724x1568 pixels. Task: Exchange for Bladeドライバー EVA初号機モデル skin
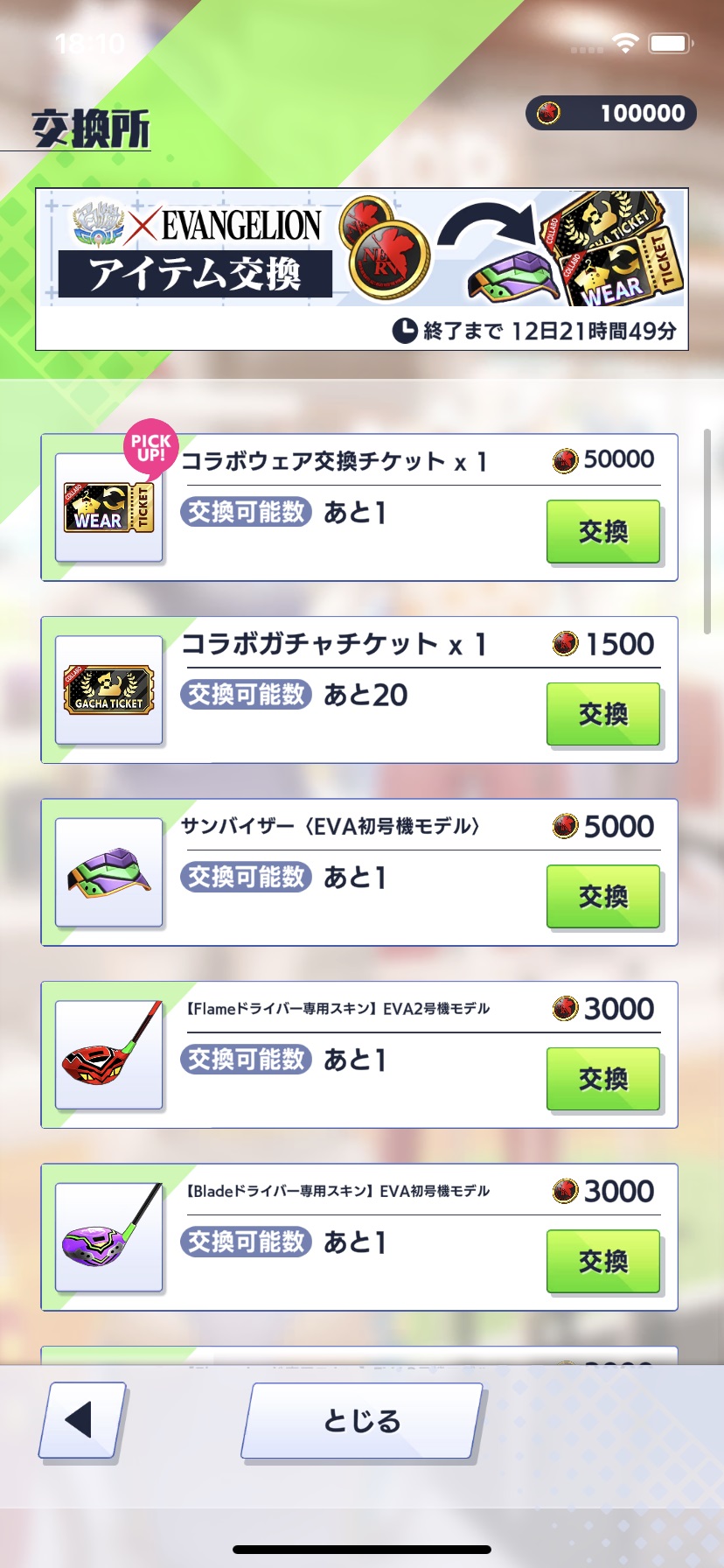[602, 1261]
